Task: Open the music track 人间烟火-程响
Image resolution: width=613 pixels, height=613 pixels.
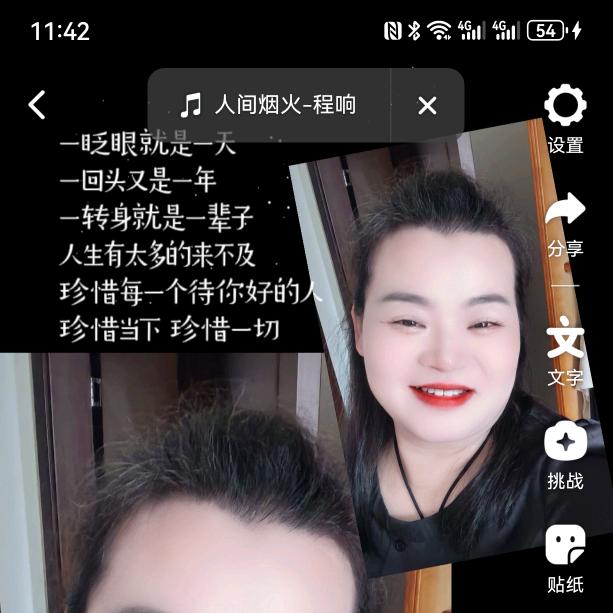Action: click(268, 105)
